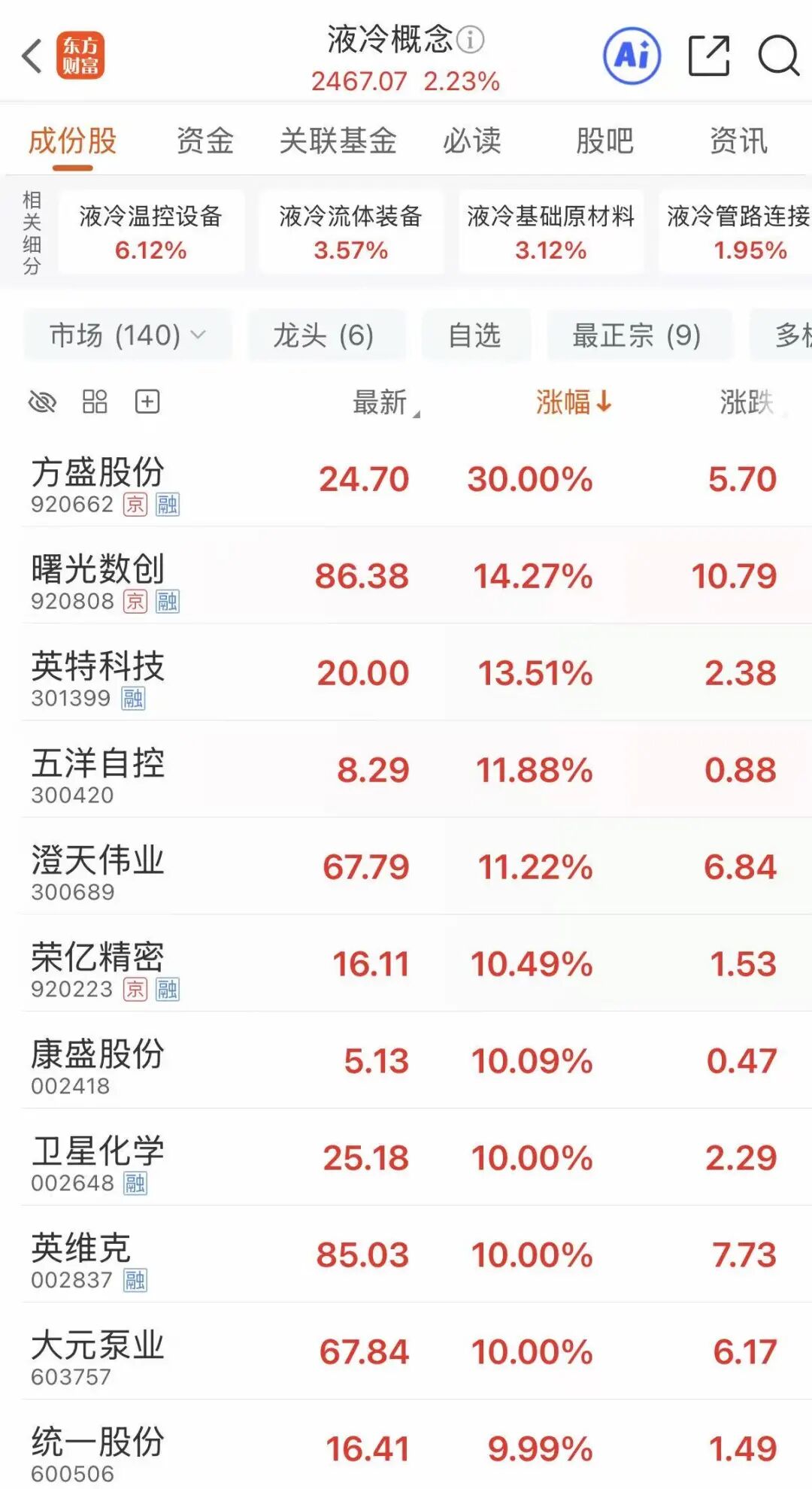The image size is (812, 1489).
Task: Open the 液冷温控设备 sub-sector card
Action: pos(151,232)
